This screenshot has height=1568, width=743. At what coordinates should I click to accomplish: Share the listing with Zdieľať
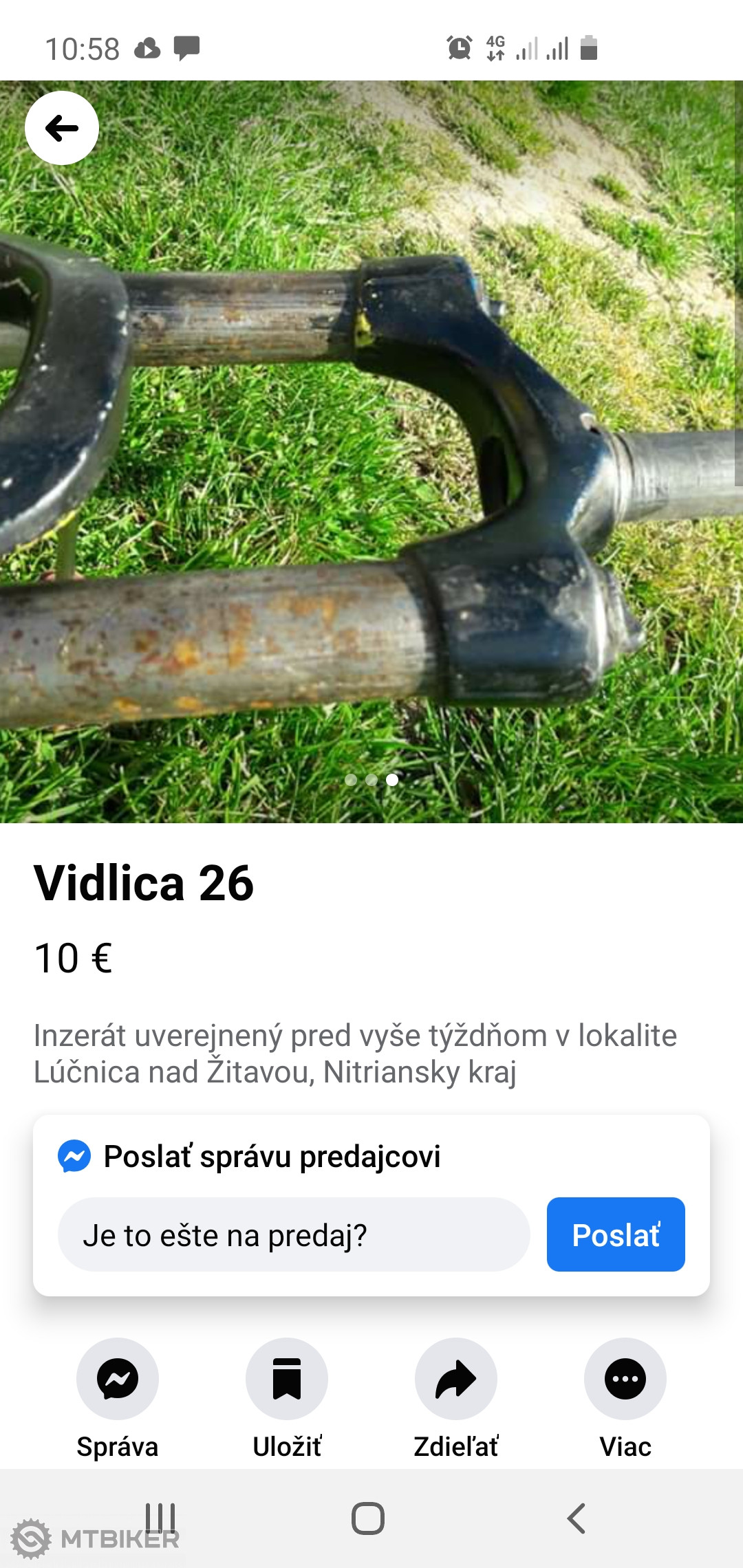456,1379
